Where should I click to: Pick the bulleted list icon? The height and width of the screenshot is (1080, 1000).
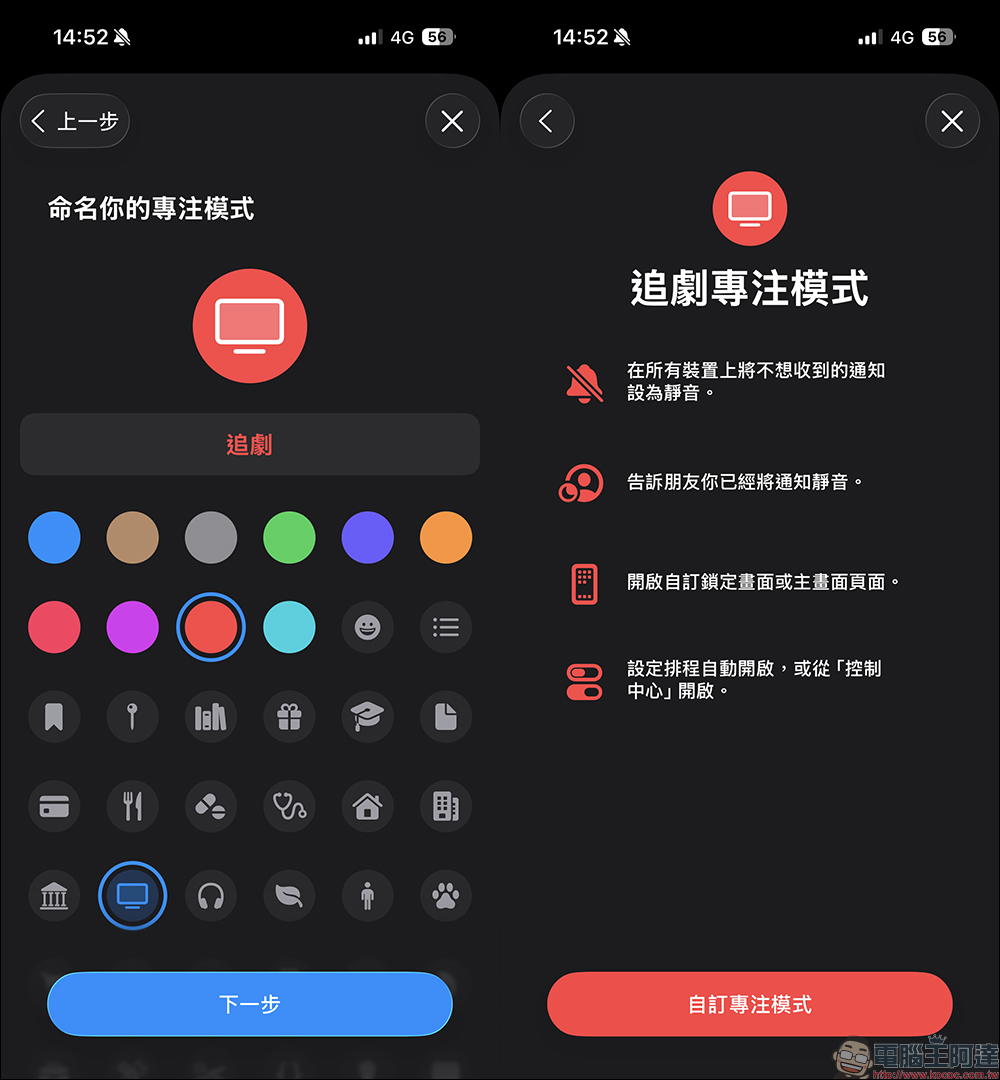point(446,627)
